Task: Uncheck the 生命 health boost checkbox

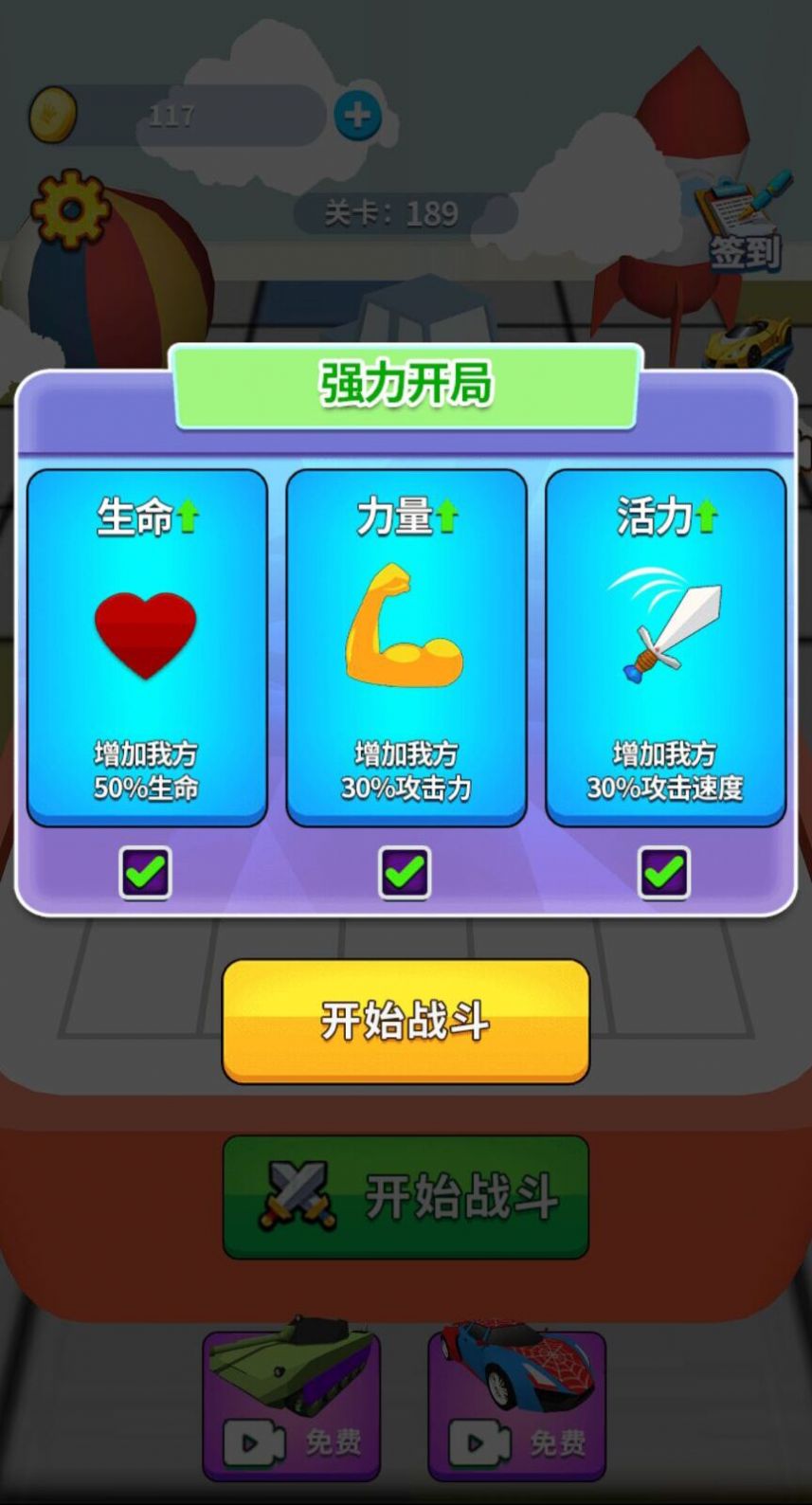Action: [144, 873]
